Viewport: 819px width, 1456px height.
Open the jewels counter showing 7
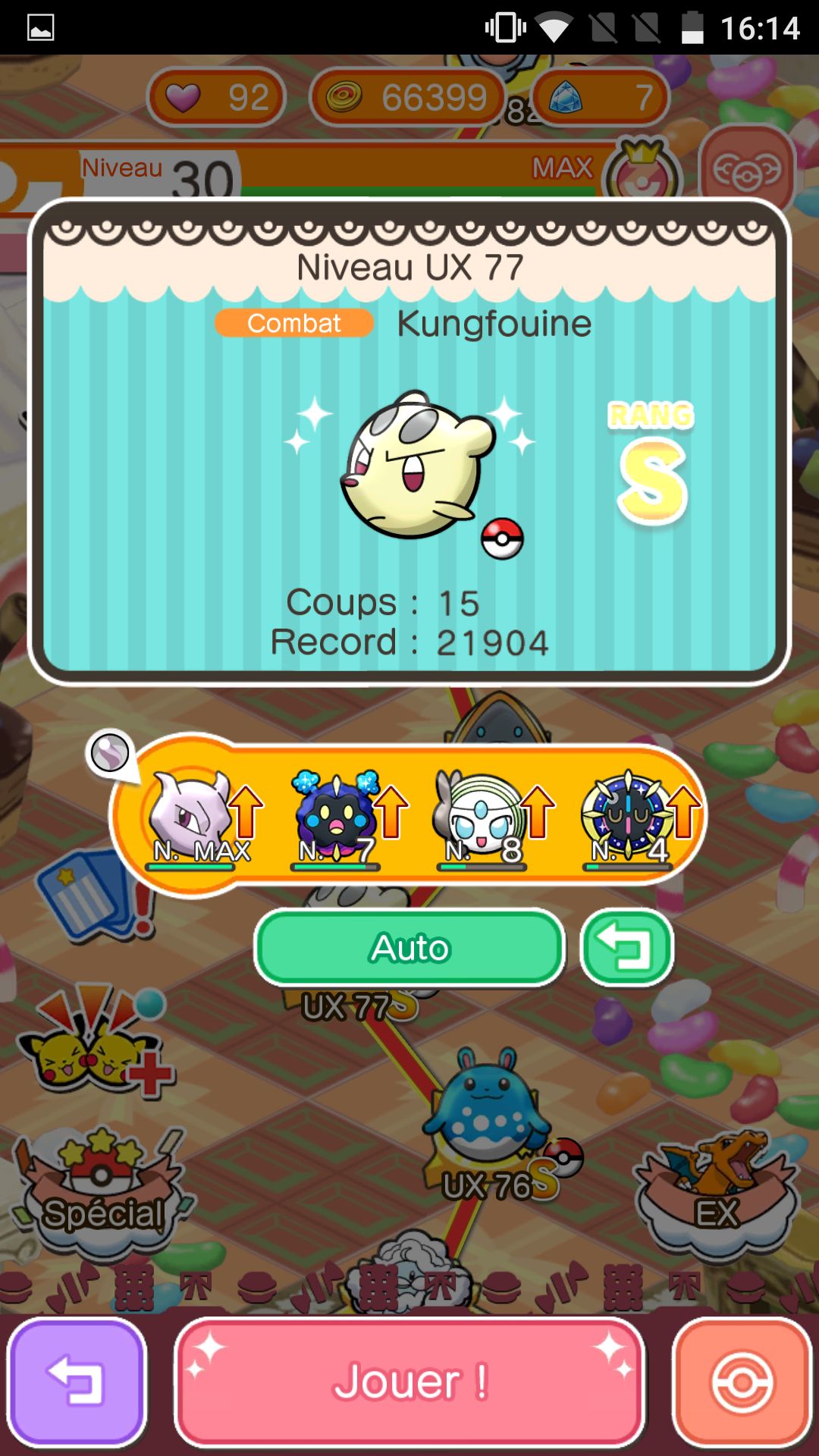pos(601,97)
